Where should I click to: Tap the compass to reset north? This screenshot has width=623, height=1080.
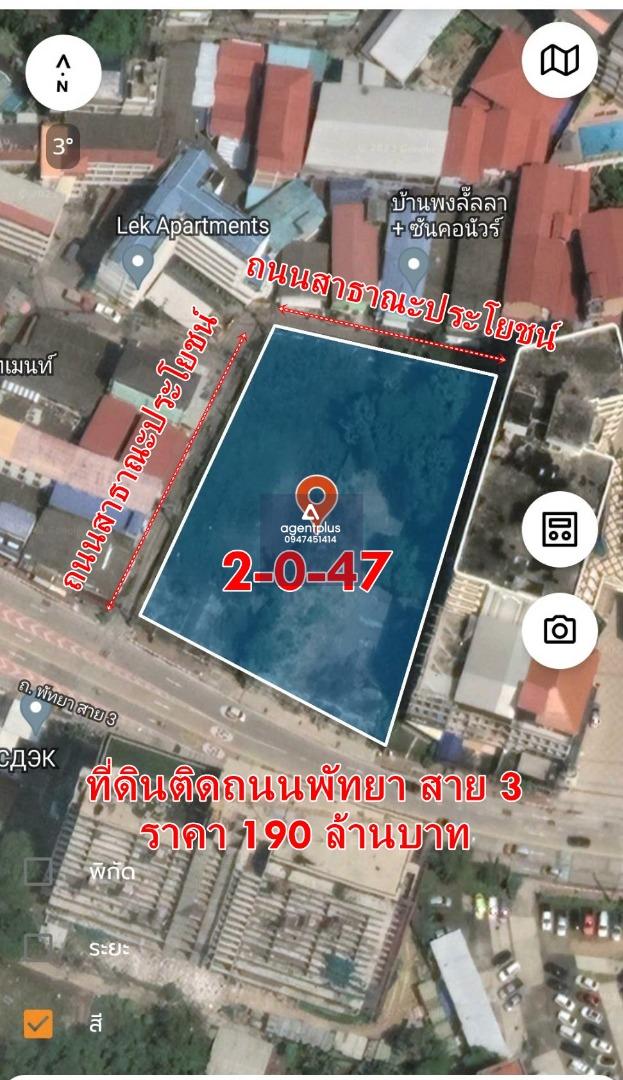(x=63, y=73)
